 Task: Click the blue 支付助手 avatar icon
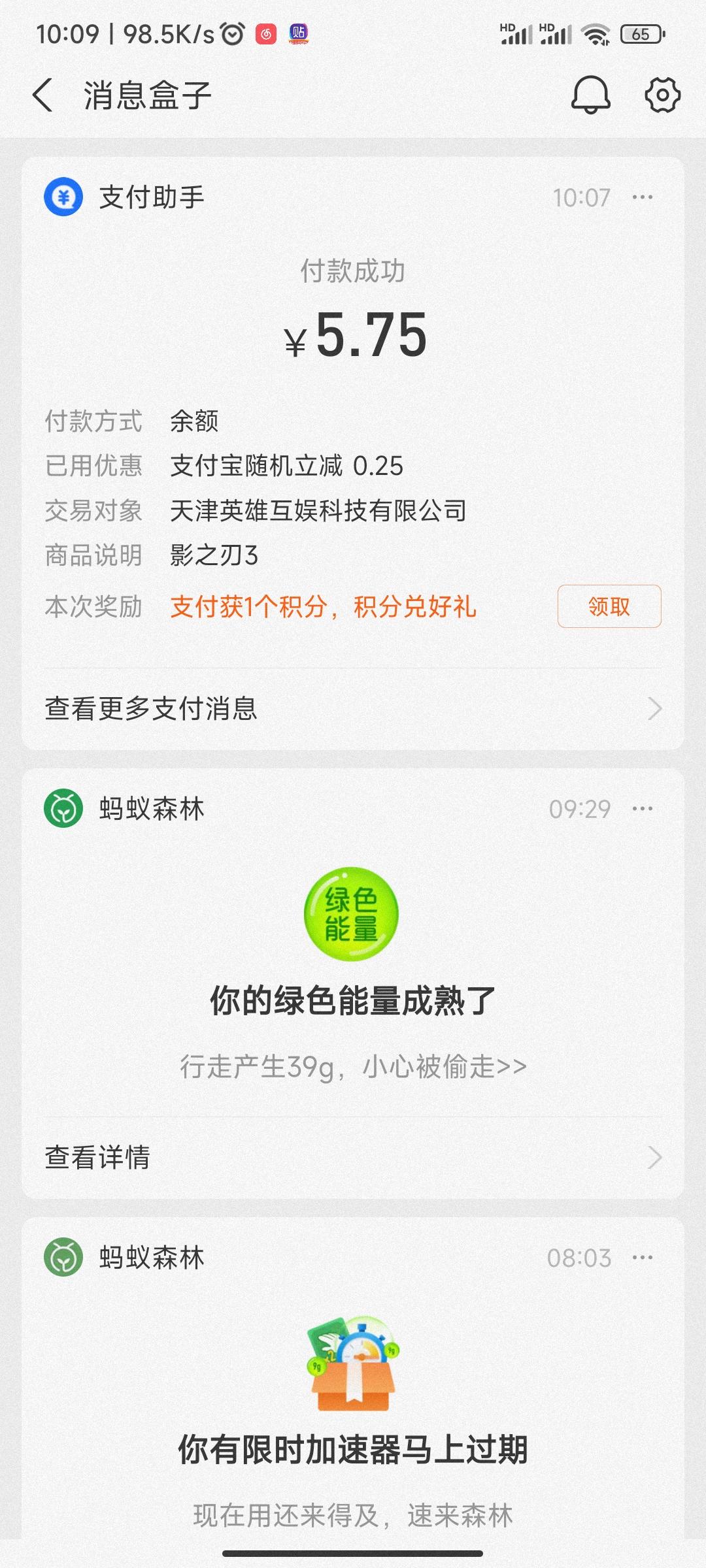click(x=63, y=197)
